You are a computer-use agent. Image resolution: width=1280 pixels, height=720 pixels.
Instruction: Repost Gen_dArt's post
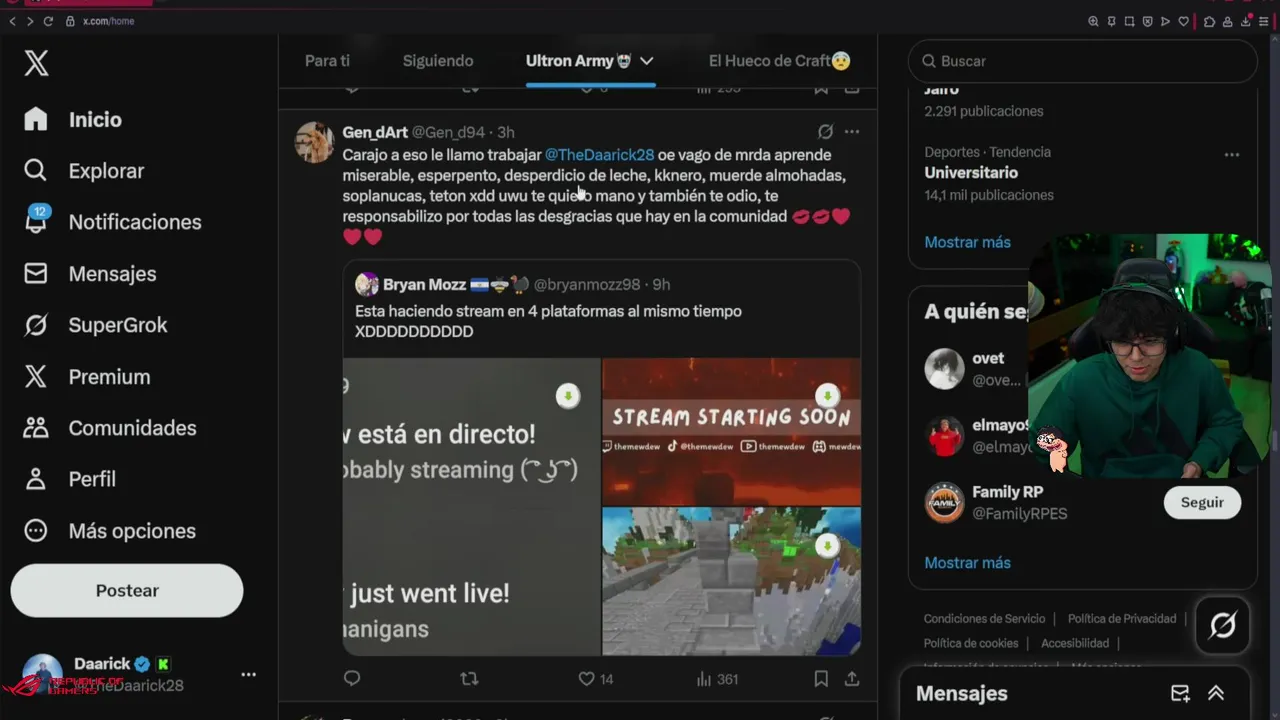(469, 679)
